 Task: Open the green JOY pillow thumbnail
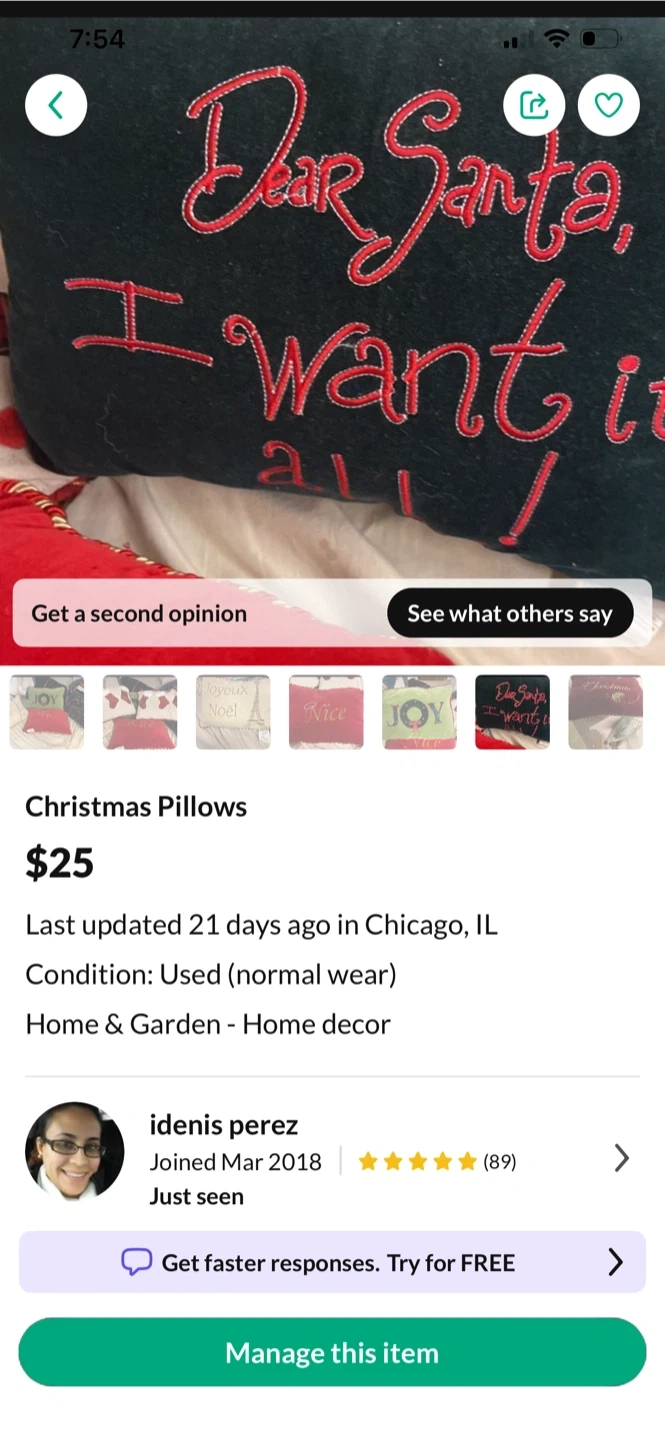[x=419, y=712]
